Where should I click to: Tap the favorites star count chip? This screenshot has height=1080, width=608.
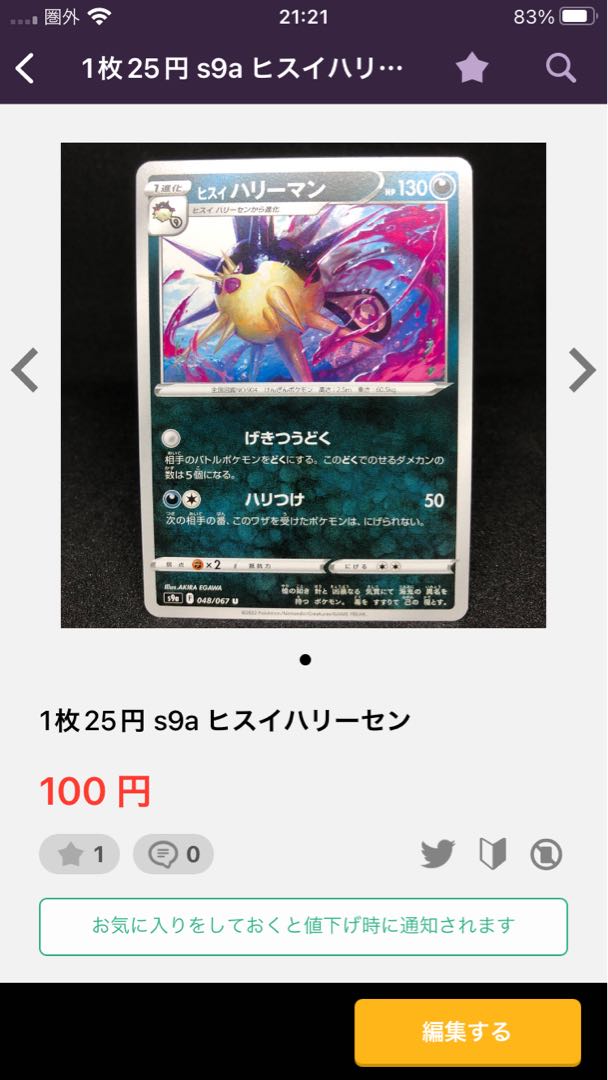coord(80,854)
